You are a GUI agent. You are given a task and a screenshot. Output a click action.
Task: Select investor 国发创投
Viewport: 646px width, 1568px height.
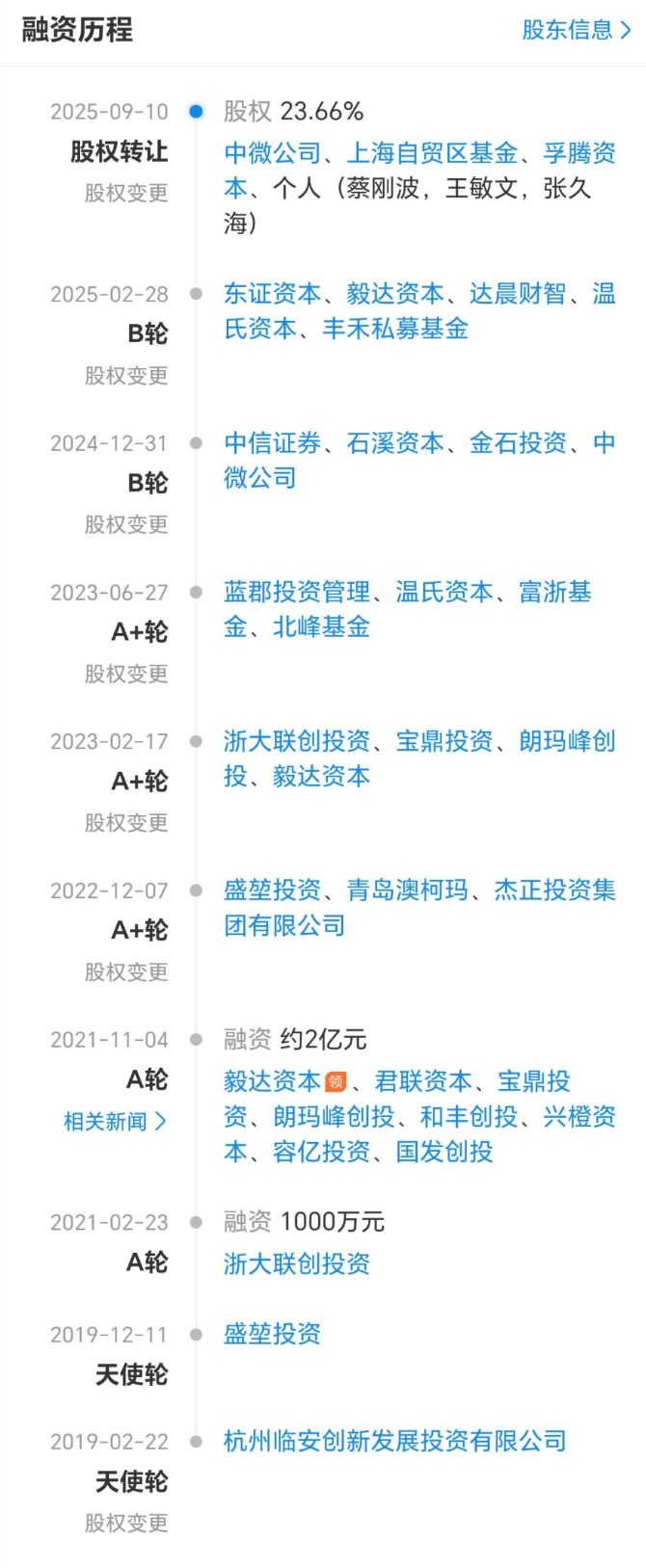pos(444,1152)
